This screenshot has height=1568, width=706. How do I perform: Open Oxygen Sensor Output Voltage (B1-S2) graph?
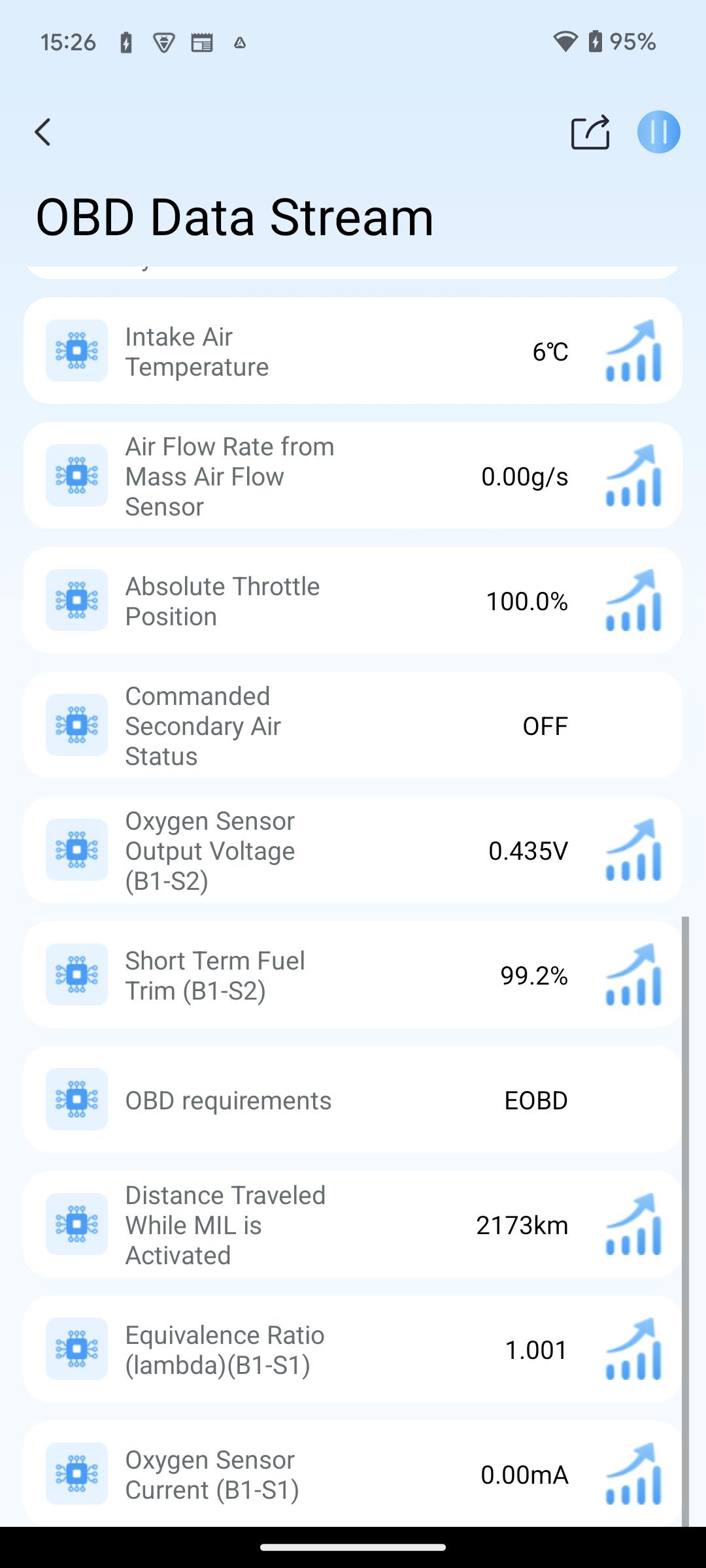click(633, 850)
